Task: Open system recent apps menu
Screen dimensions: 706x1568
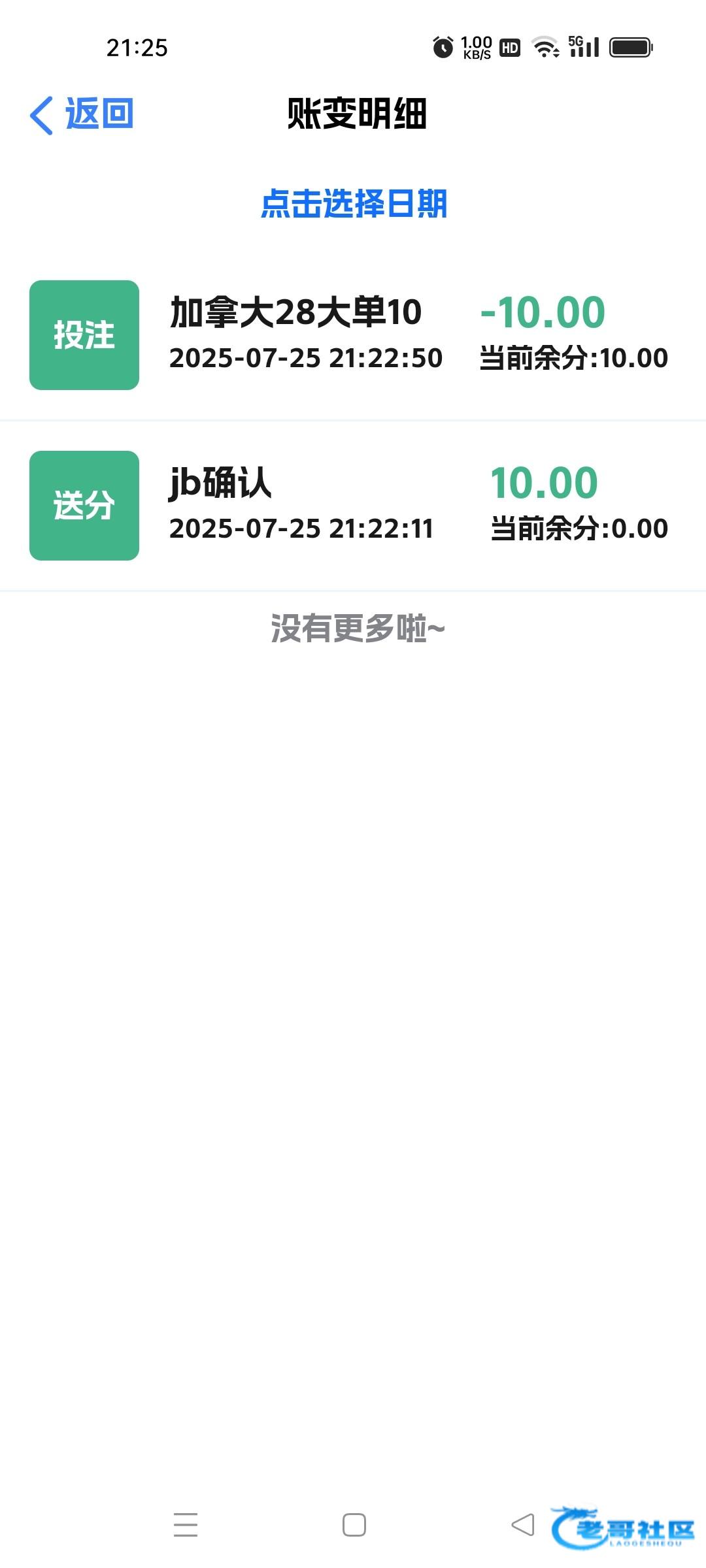Action: point(186,1525)
